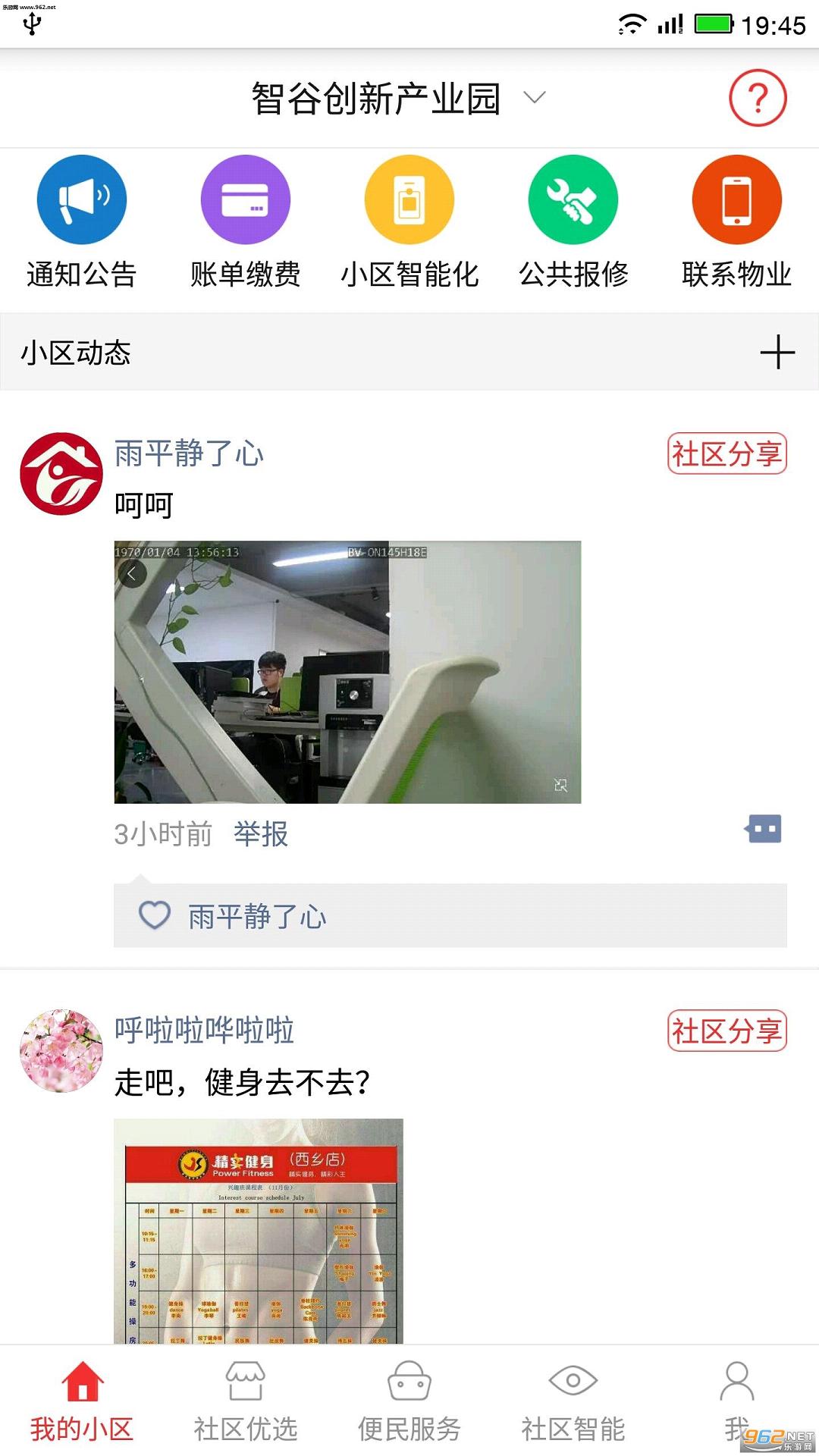The height and width of the screenshot is (1456, 819).
Task: Go to the 我 profile tab
Action: [x=736, y=1401]
